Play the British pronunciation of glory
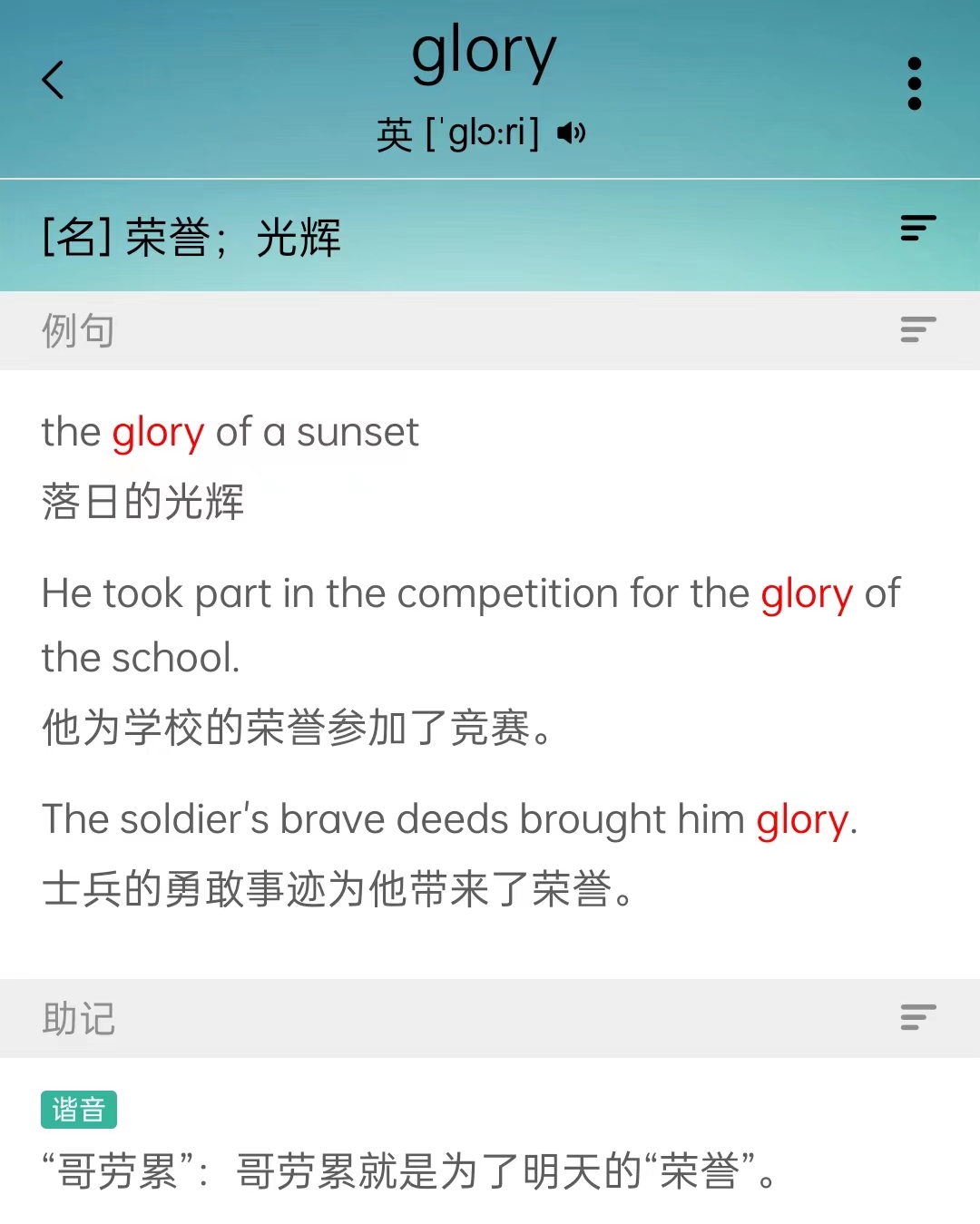 tap(572, 134)
